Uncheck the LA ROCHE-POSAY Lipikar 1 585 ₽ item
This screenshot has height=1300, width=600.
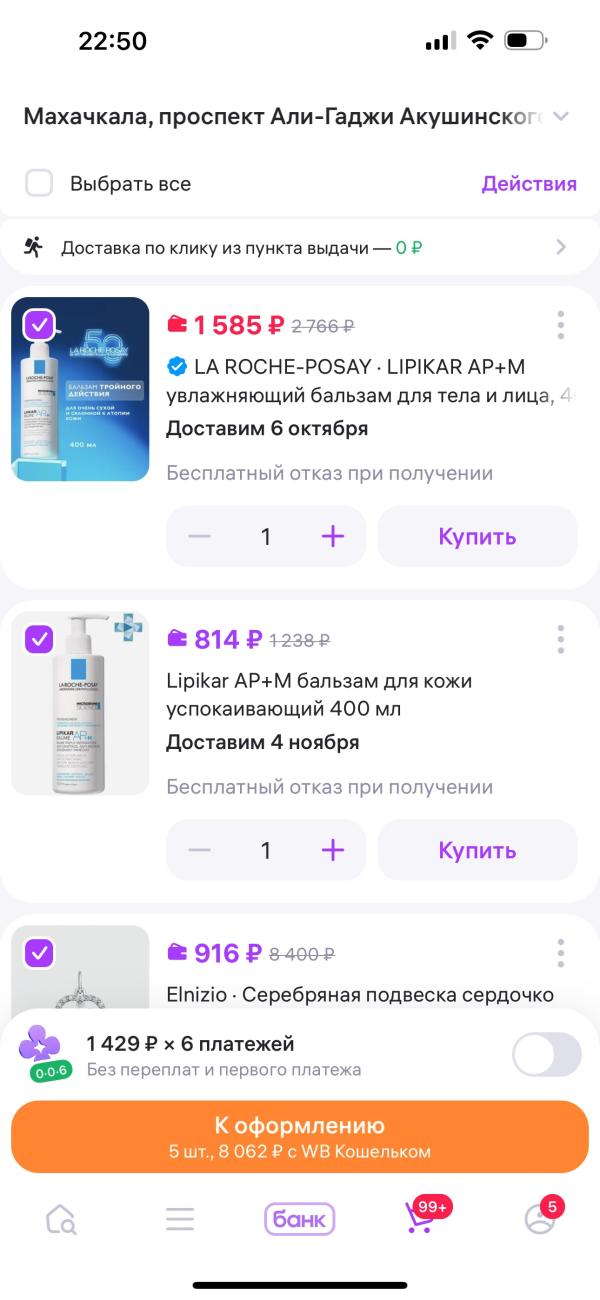pyautogui.click(x=39, y=325)
